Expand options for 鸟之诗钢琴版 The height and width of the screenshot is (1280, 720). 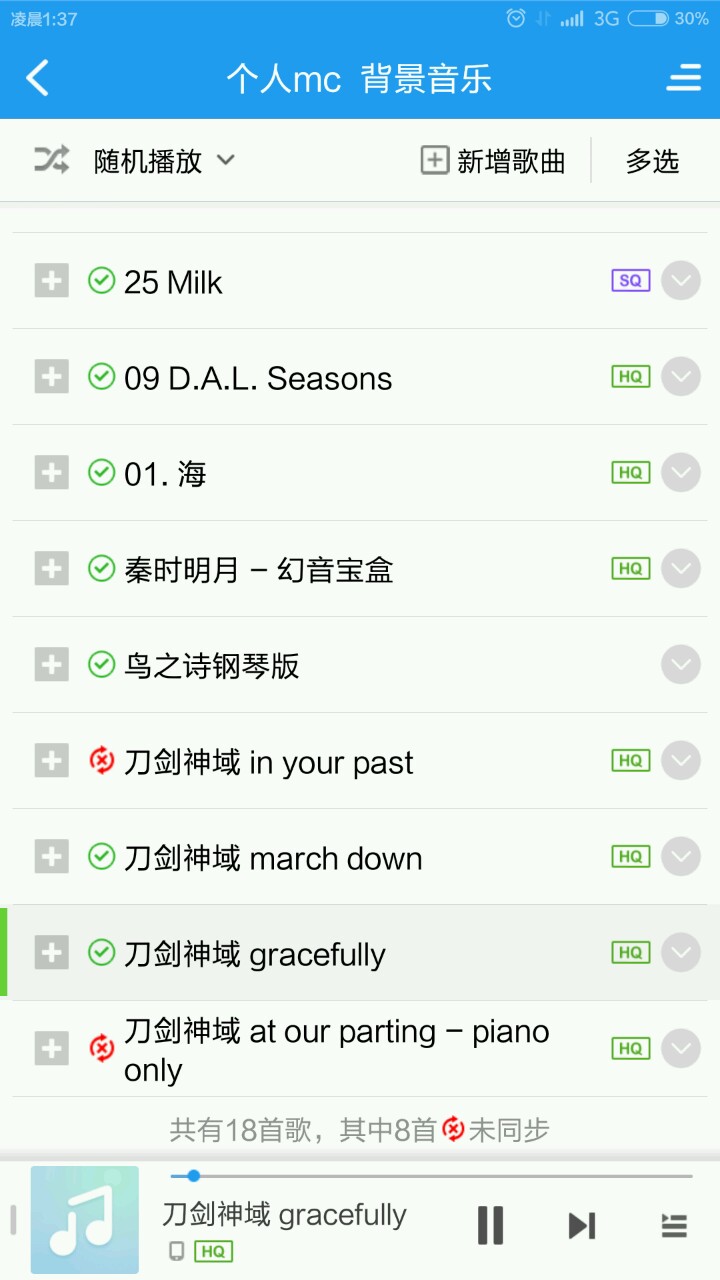click(x=681, y=665)
